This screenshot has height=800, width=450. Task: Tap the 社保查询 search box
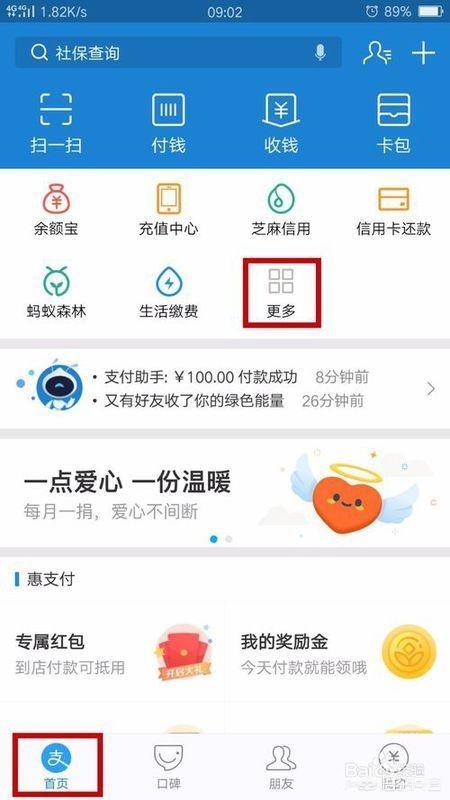[178, 53]
